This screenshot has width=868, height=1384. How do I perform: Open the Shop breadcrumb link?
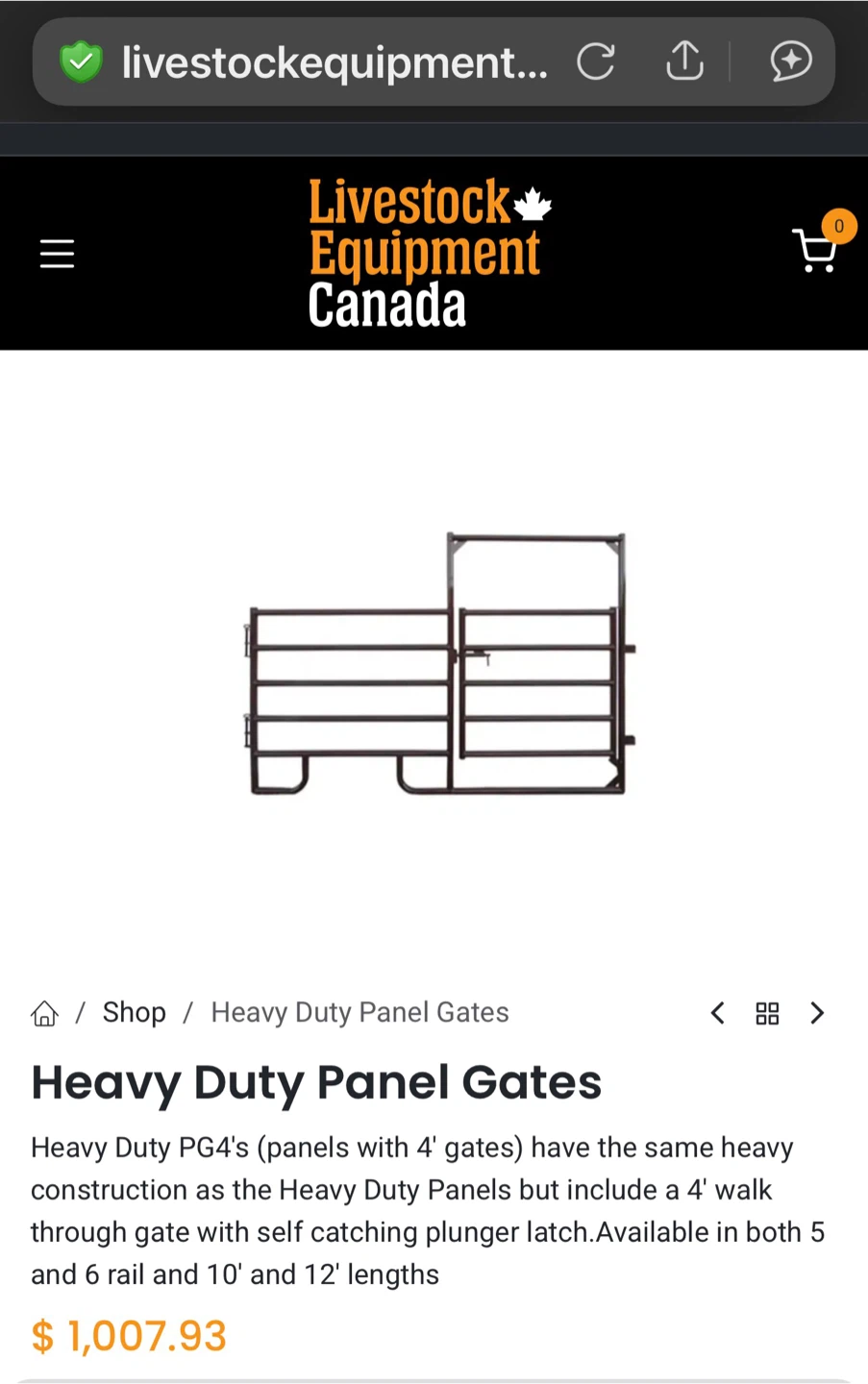(134, 1012)
